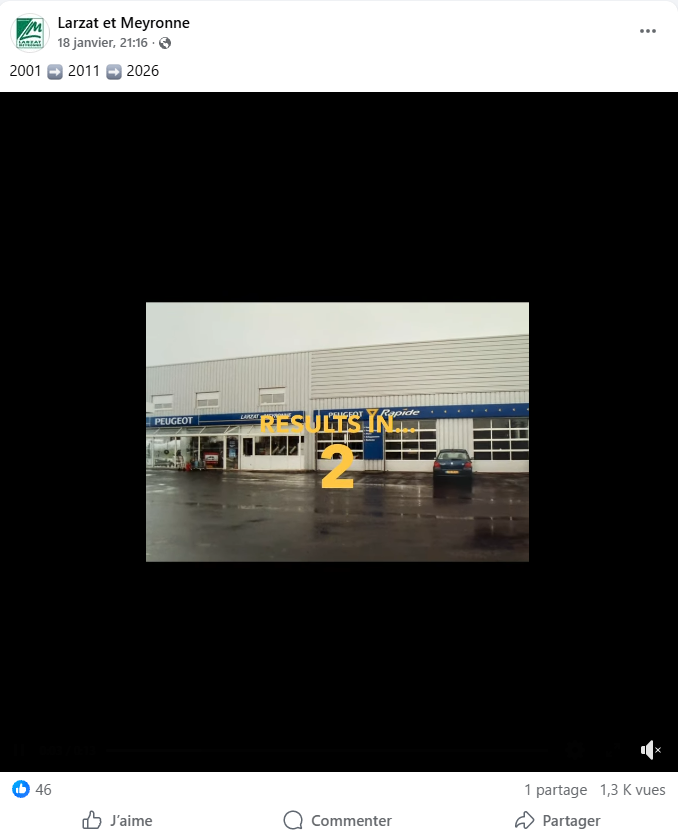Tap the video to toggle playback

337,431
